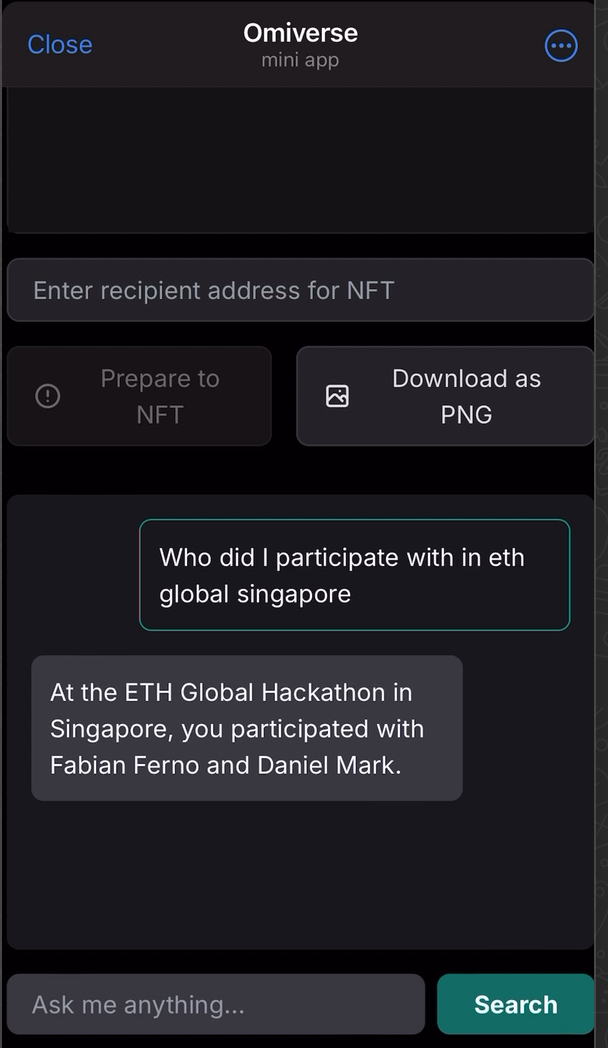
Task: Tap the Ask me anything input box
Action: click(x=216, y=1004)
